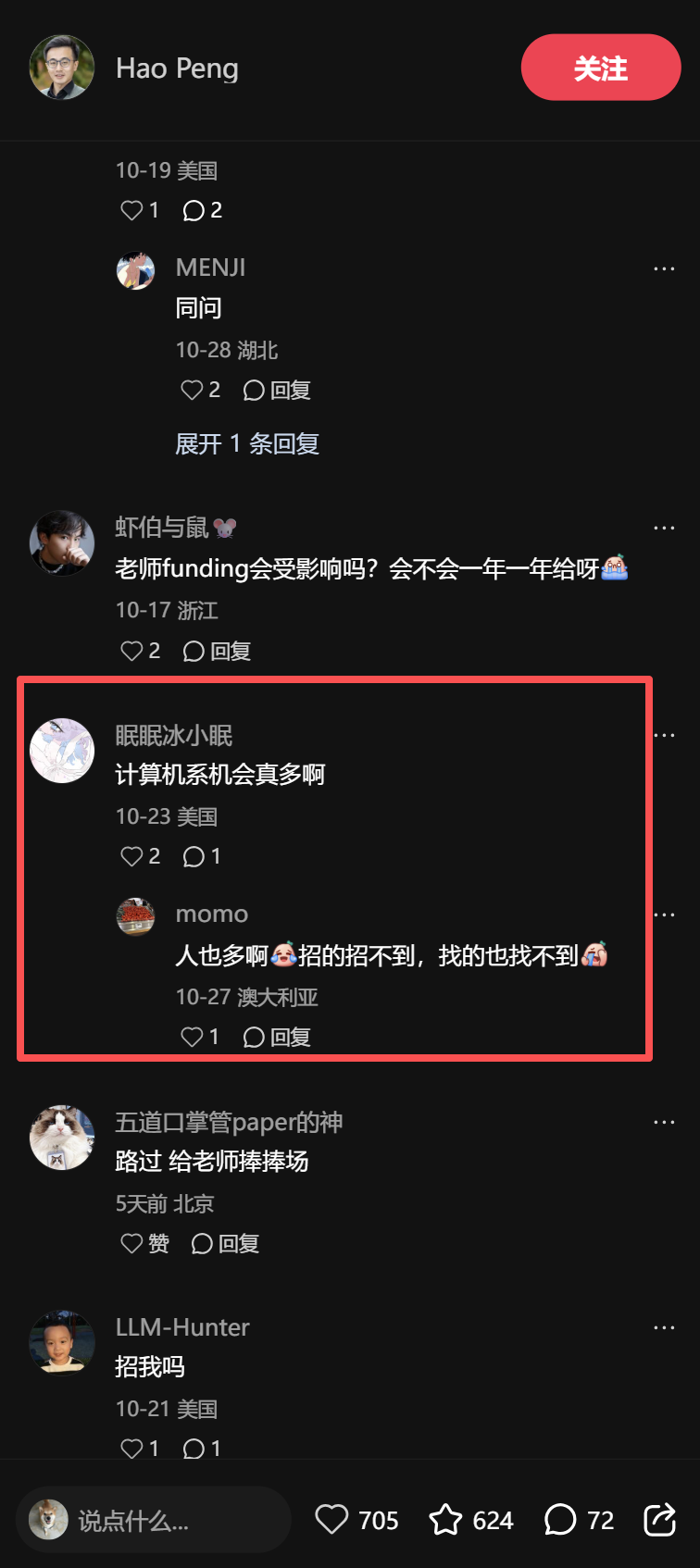Image resolution: width=700 pixels, height=1568 pixels.
Task: Share this post
Action: [x=659, y=1520]
